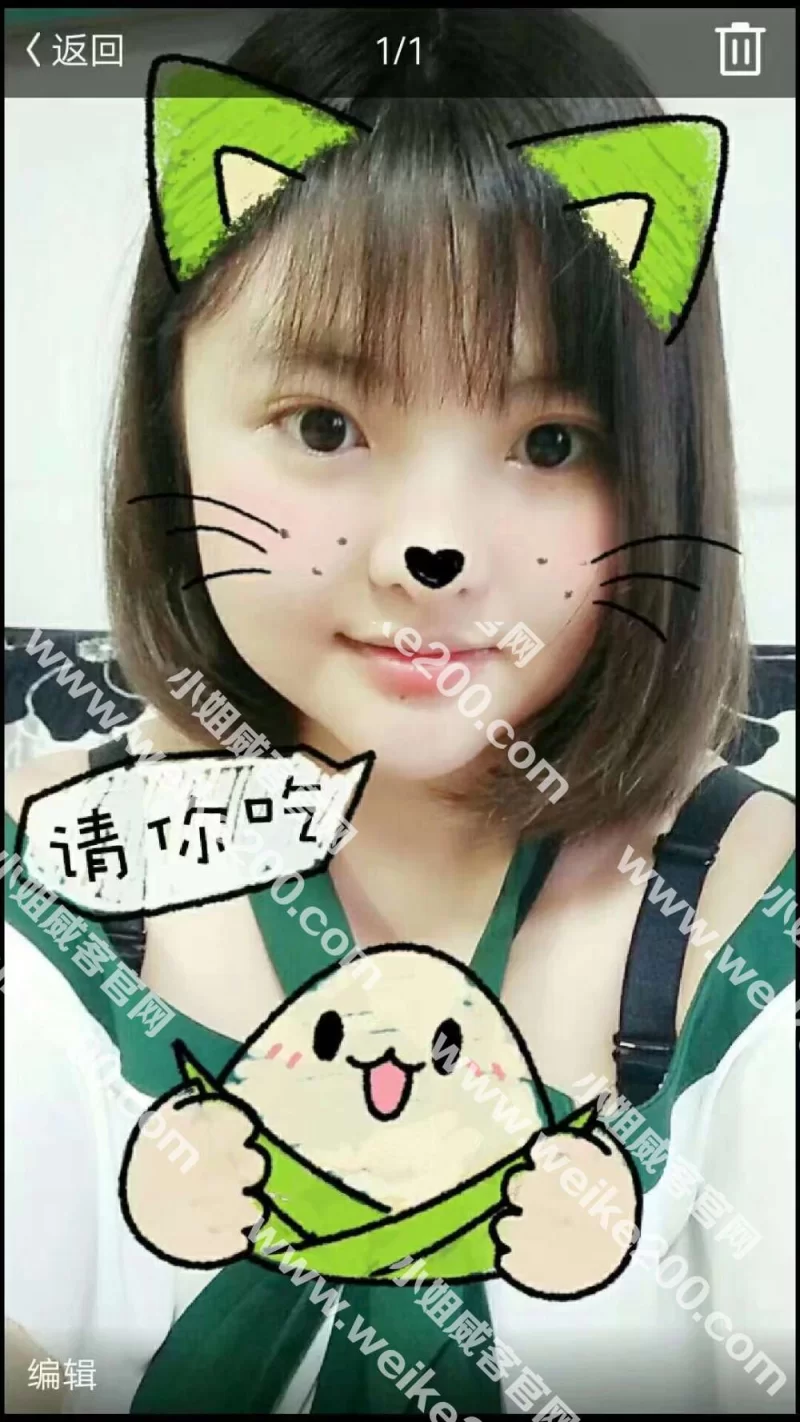Viewport: 800px width, 1422px height.
Task: Open 编辑 to edit the photo
Action: point(62,1374)
